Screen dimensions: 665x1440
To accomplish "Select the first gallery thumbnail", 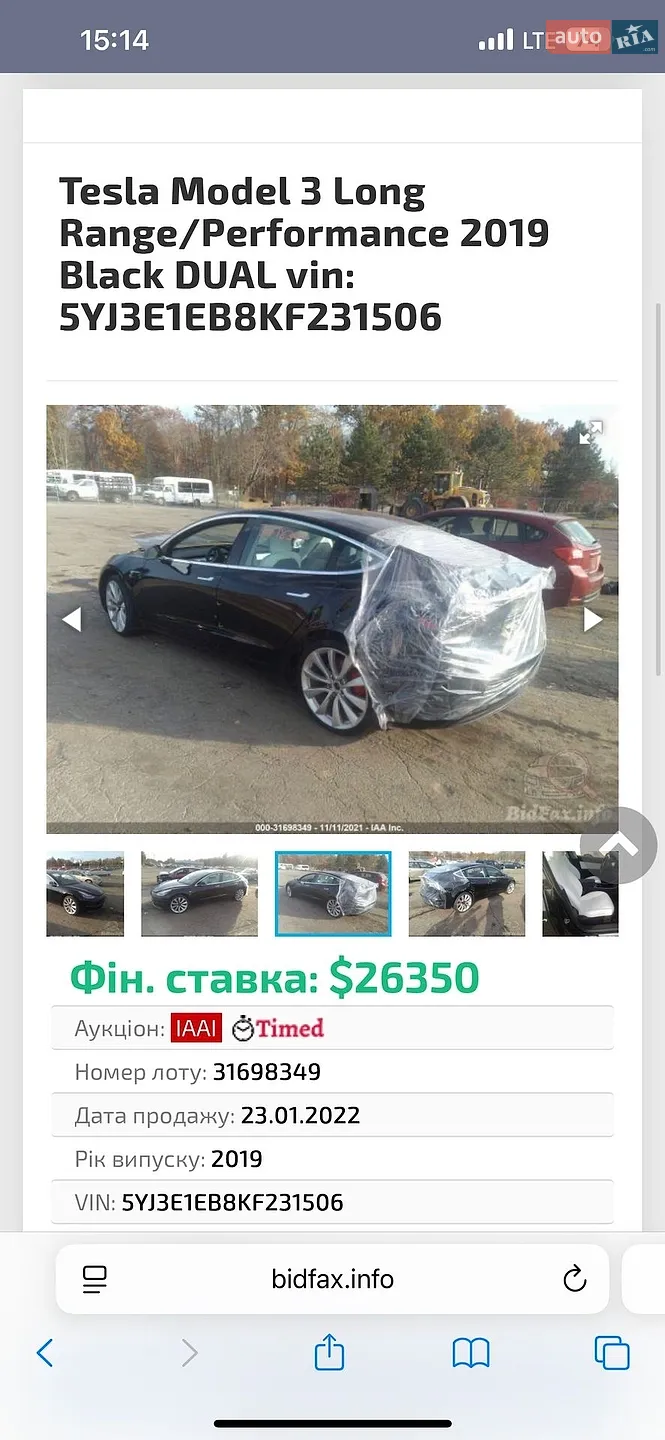I will pyautogui.click(x=85, y=894).
